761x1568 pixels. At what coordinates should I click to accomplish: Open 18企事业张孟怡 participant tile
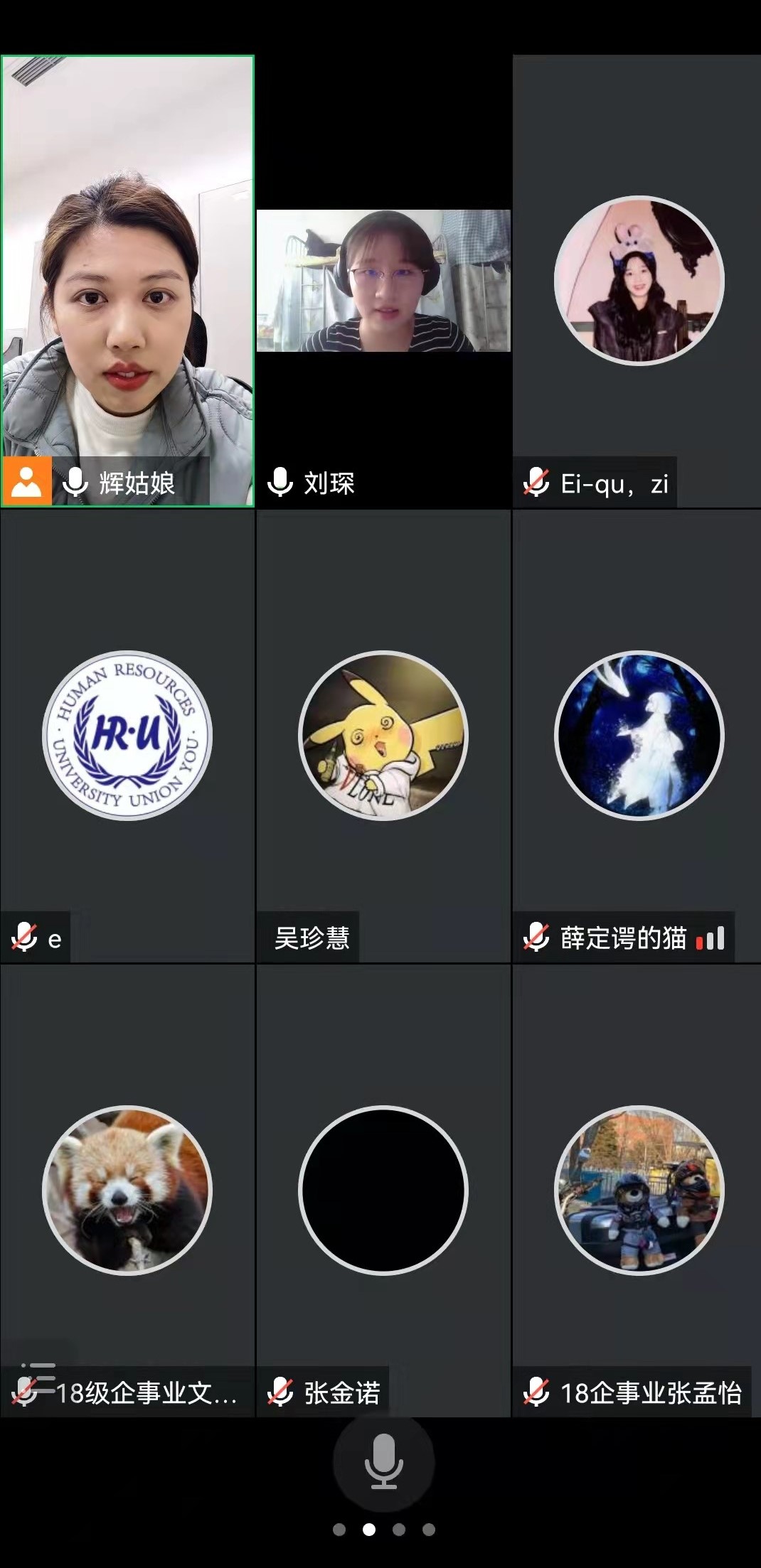pos(638,1191)
